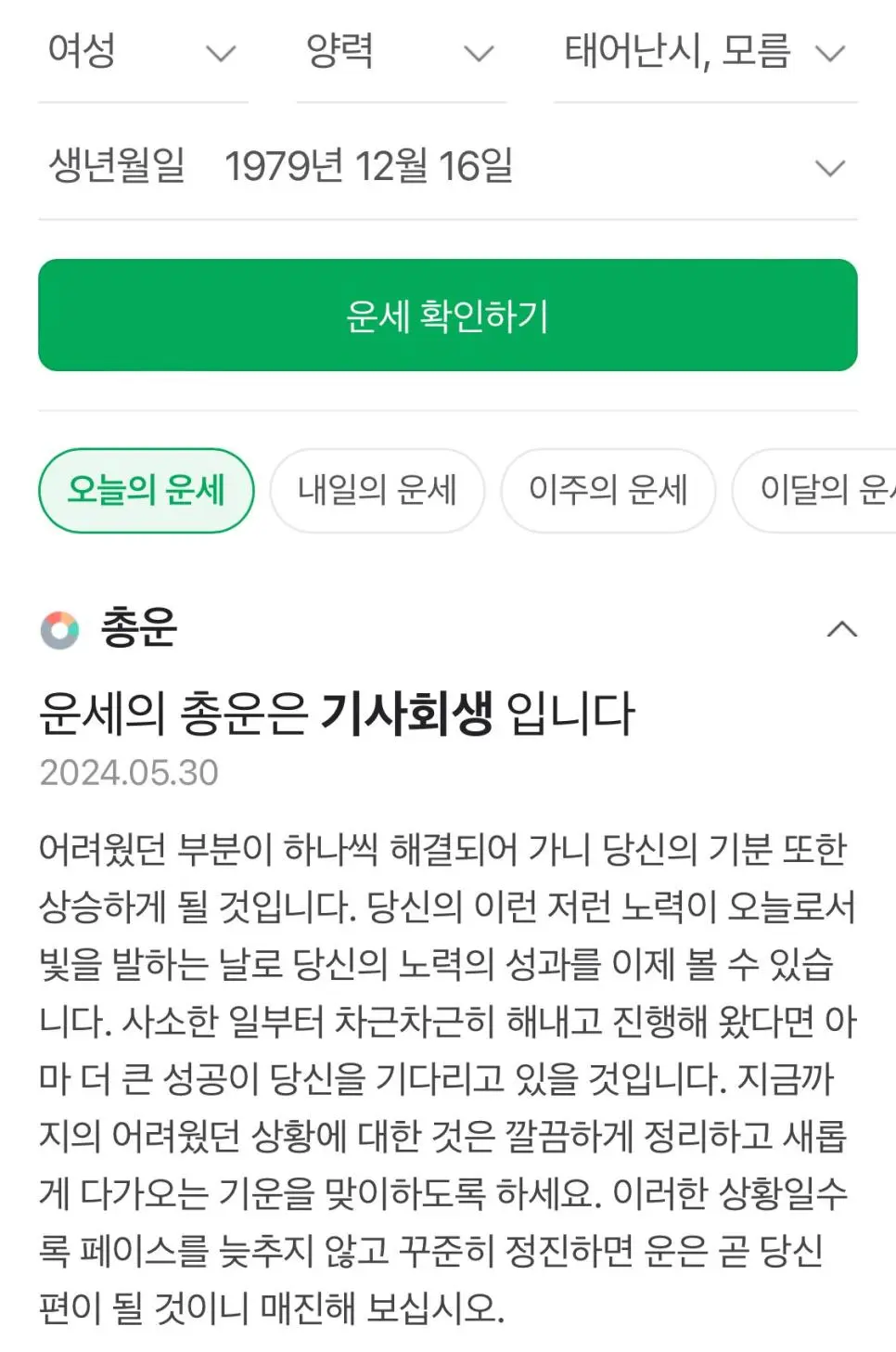
Task: Click the chevron beside 생년월일 row
Action: [828, 166]
